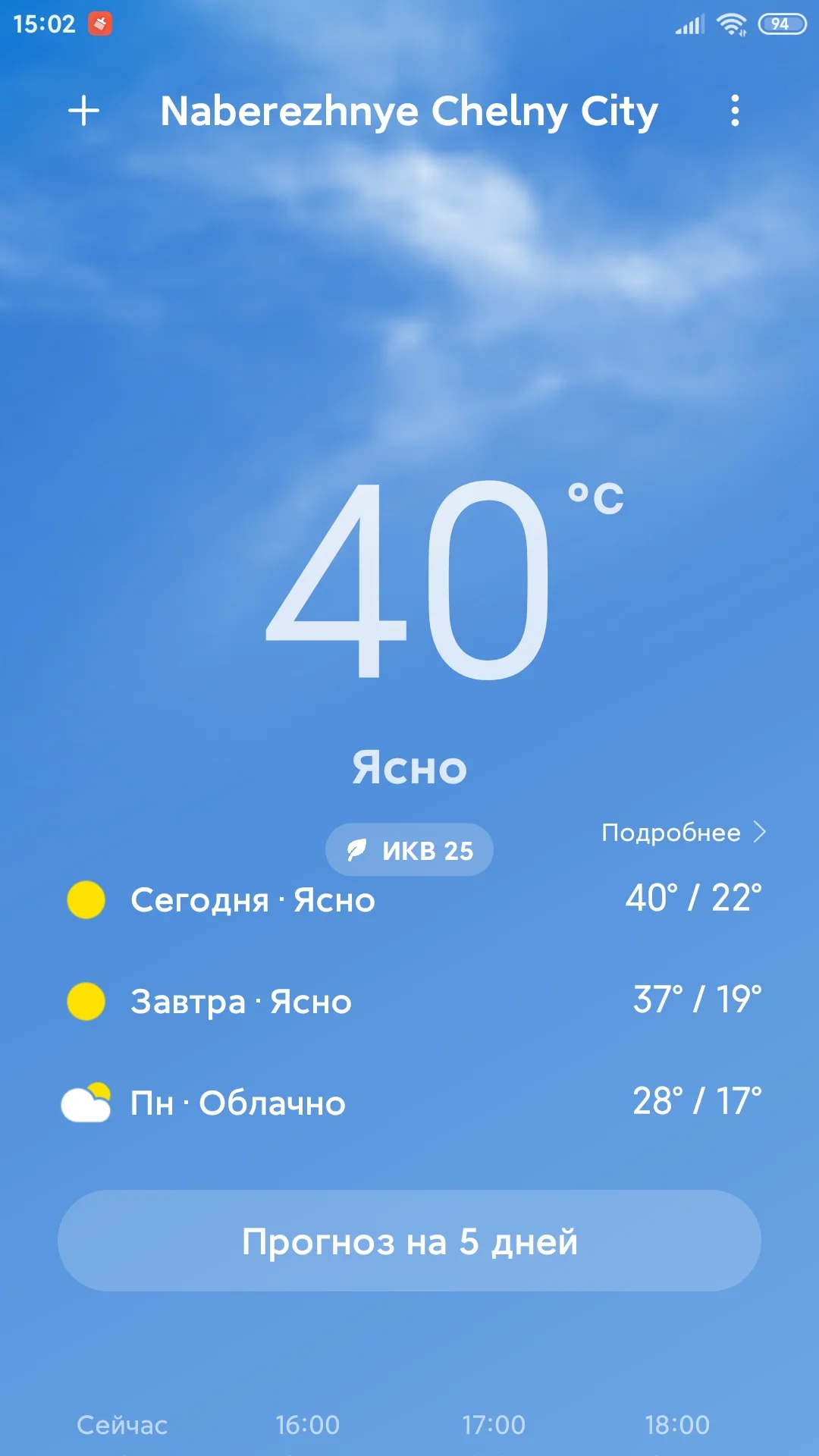Select the sun icon next to Сегодня
819x1456 pixels.
pyautogui.click(x=85, y=901)
